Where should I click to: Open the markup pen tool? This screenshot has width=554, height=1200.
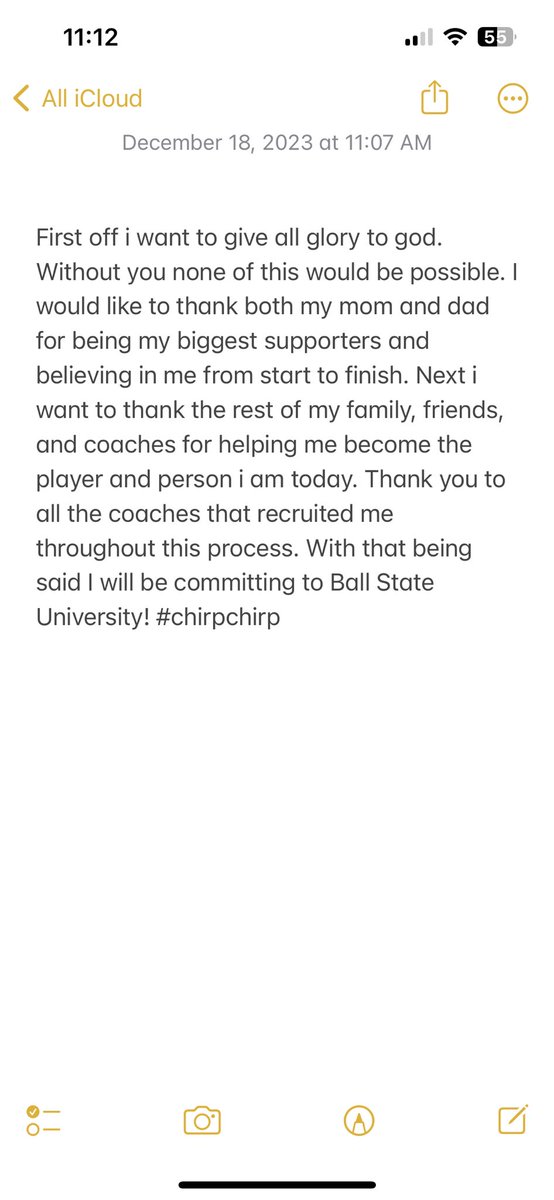coord(358,1120)
